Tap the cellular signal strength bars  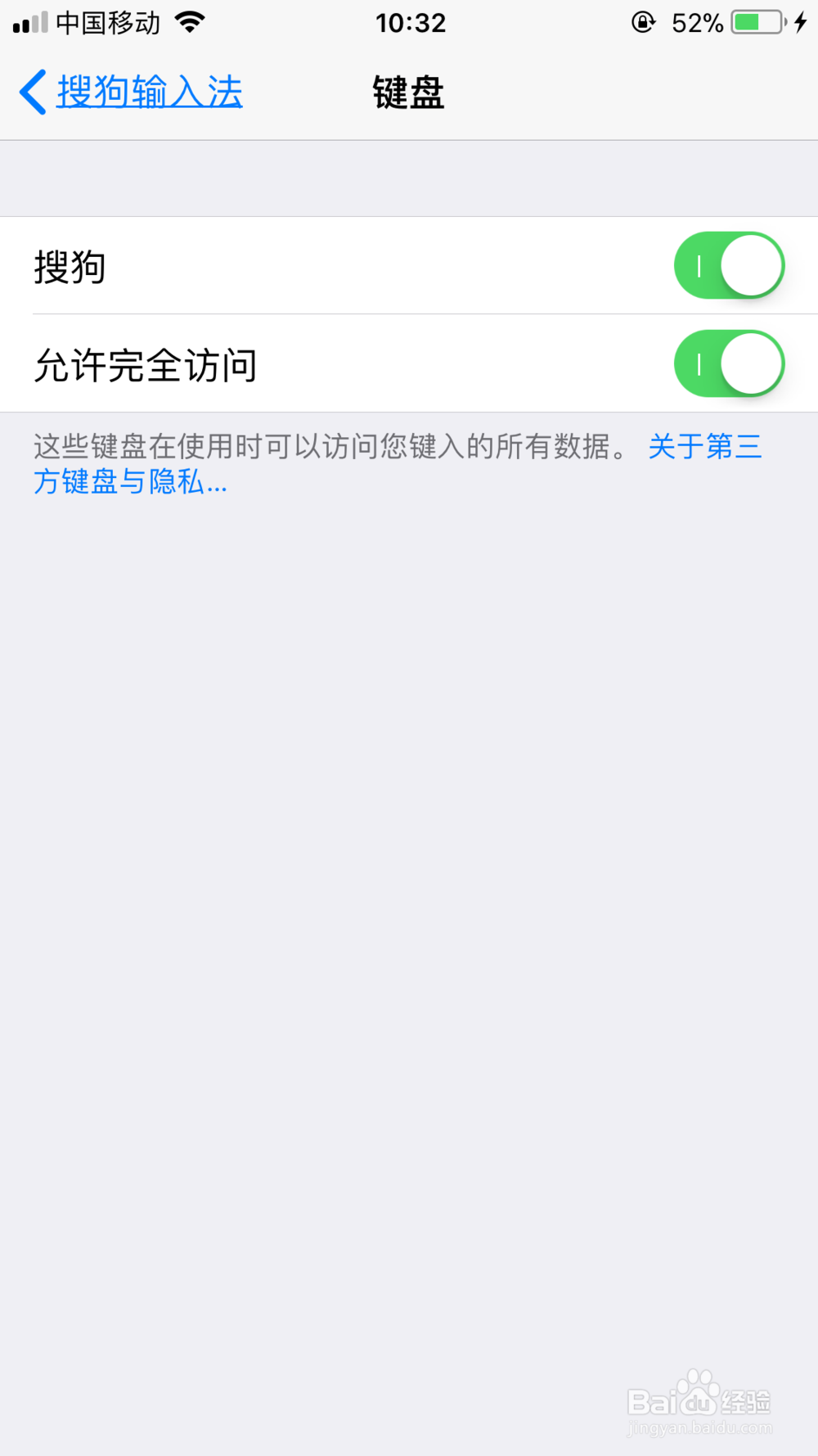click(29, 21)
